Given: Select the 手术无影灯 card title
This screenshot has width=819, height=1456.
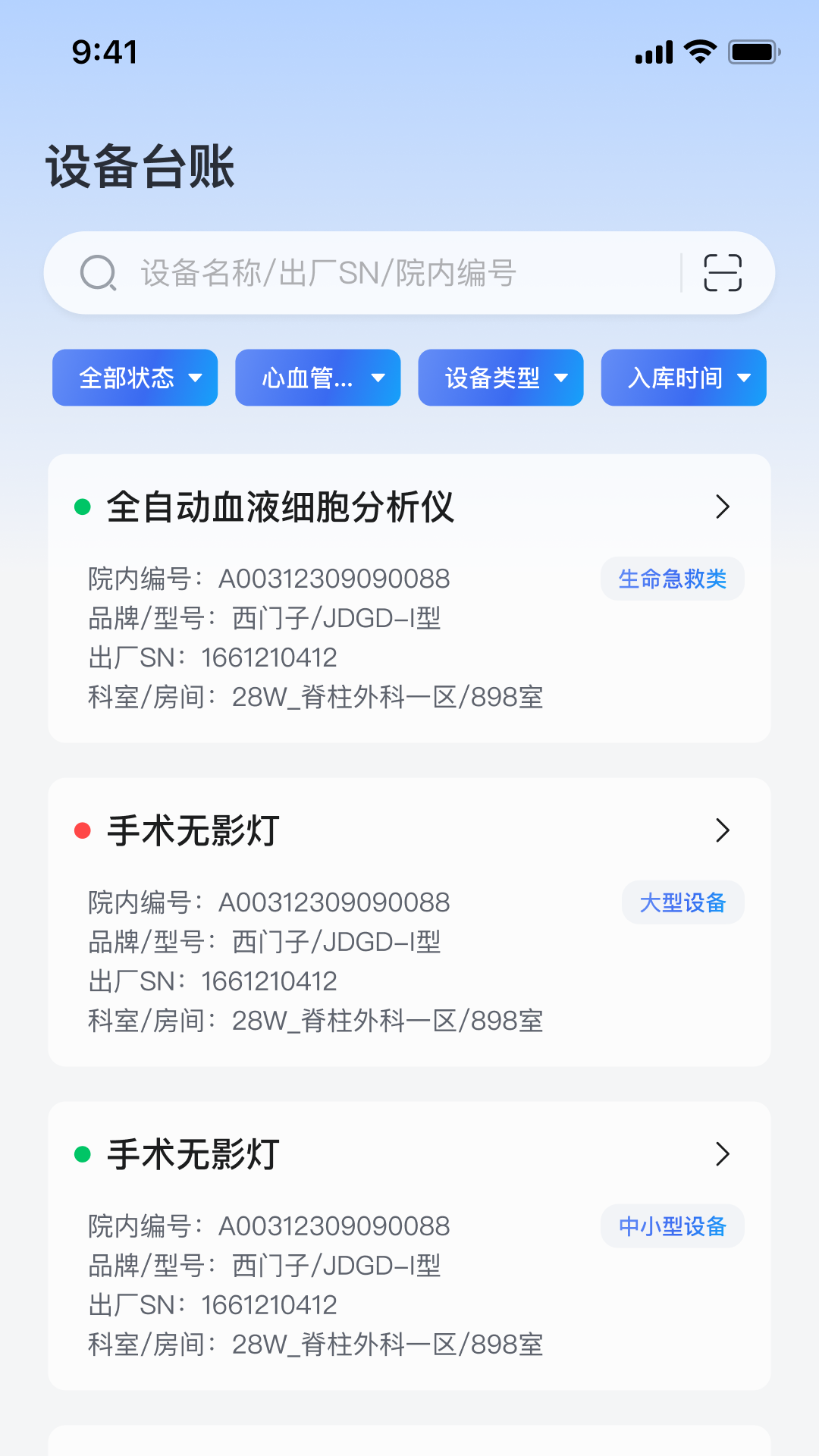Looking at the screenshot, I should pos(193,830).
